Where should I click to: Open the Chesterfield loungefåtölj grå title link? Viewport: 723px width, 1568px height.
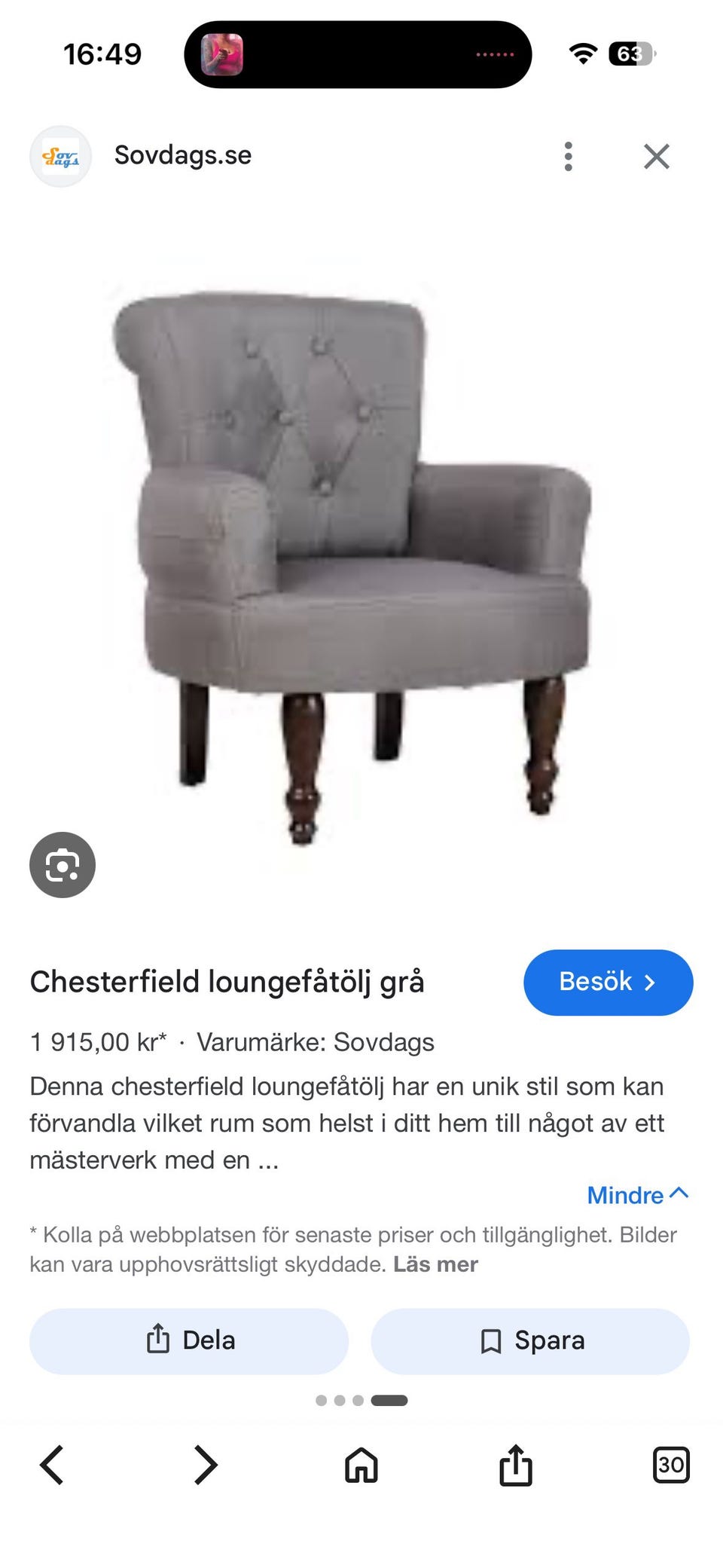coord(227,981)
